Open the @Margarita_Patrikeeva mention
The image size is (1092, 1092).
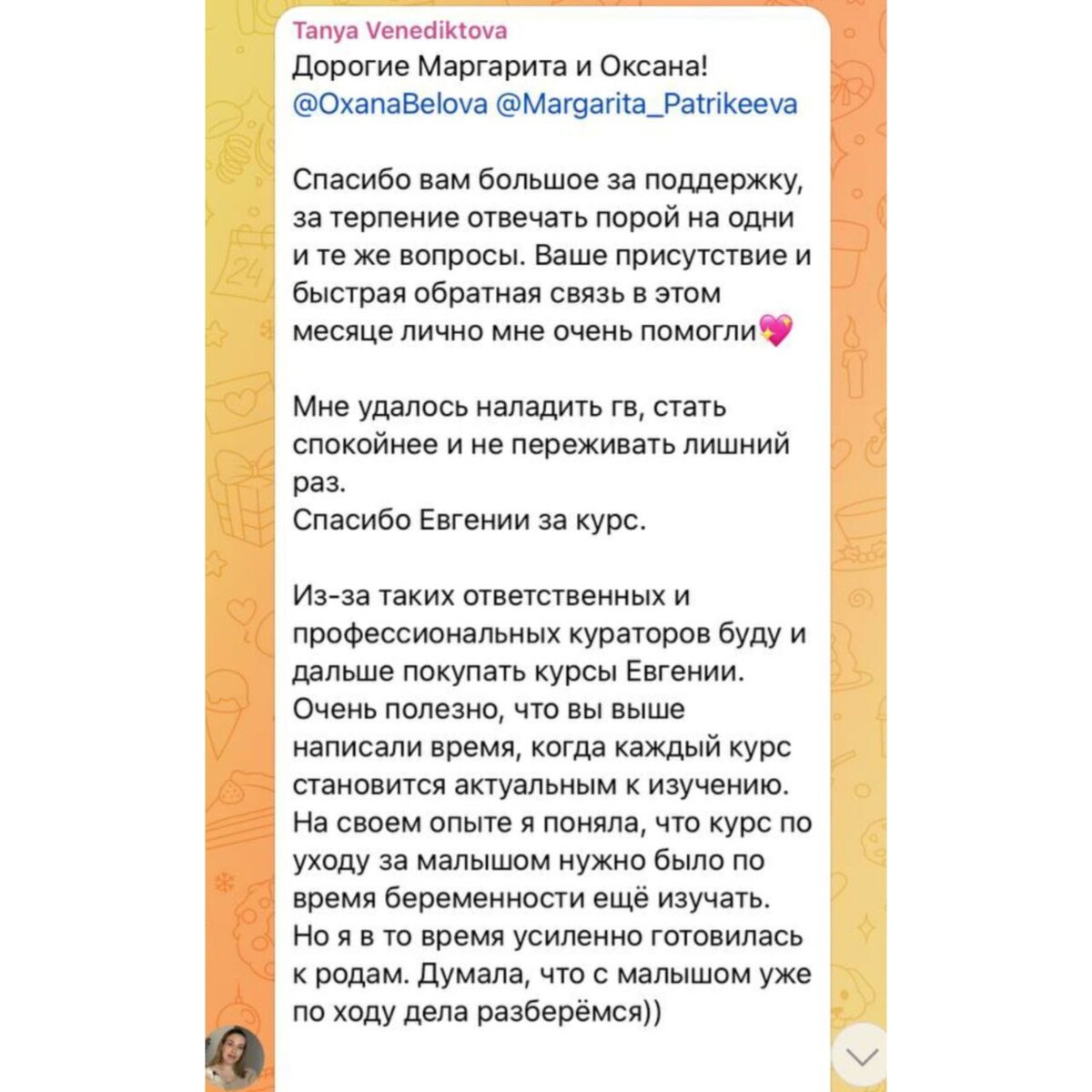click(x=647, y=105)
